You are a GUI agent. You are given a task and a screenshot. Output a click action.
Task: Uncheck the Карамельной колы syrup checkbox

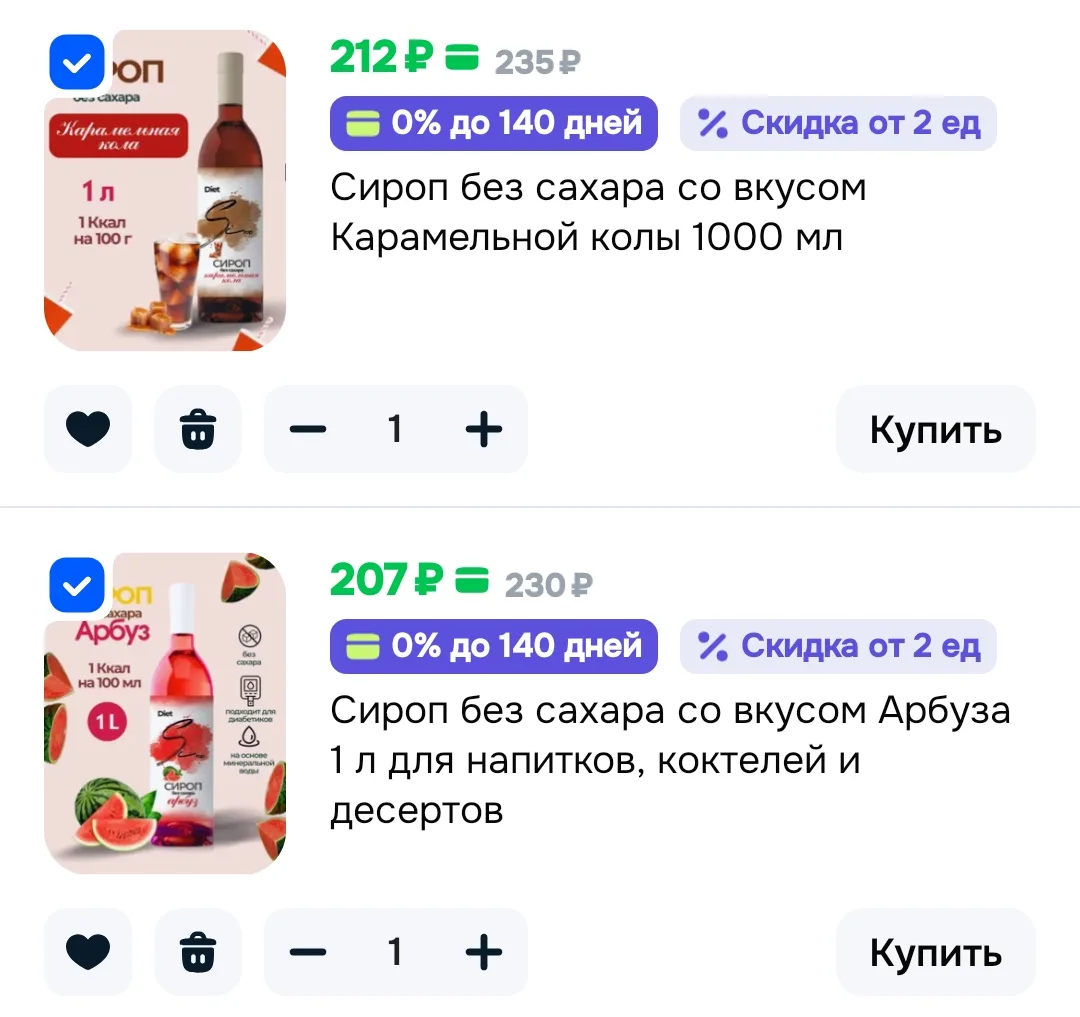pyautogui.click(x=76, y=63)
